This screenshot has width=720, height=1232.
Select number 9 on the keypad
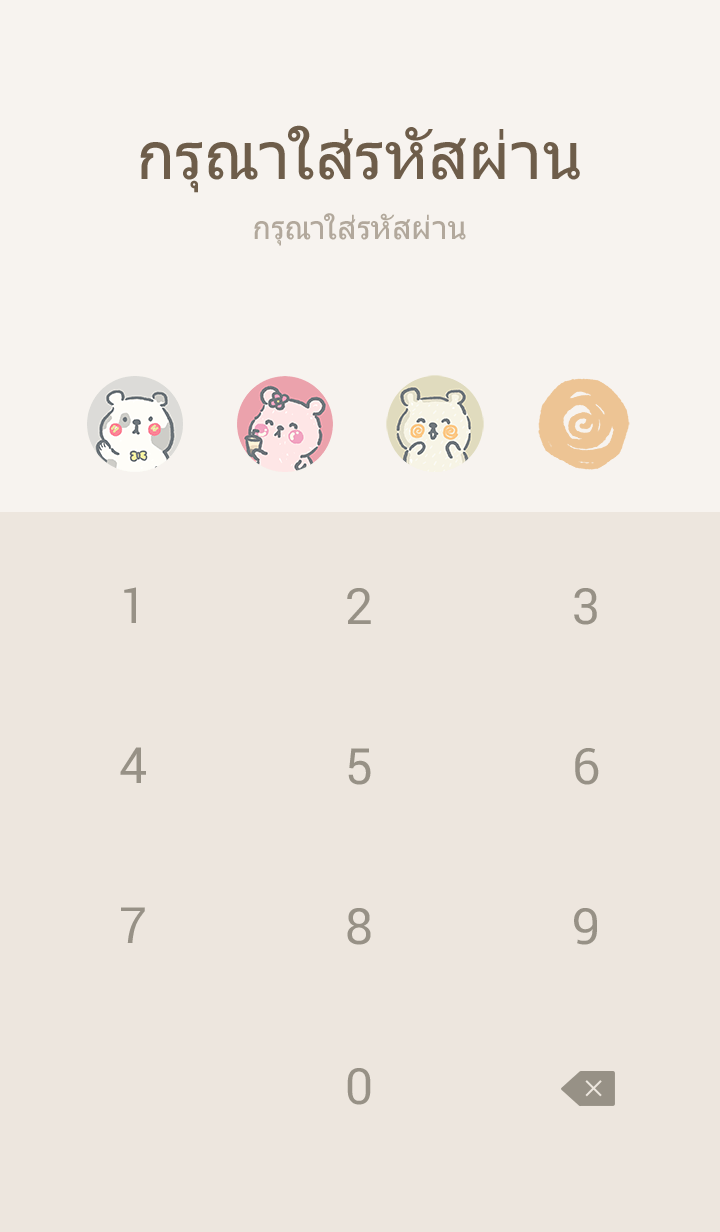(x=586, y=927)
